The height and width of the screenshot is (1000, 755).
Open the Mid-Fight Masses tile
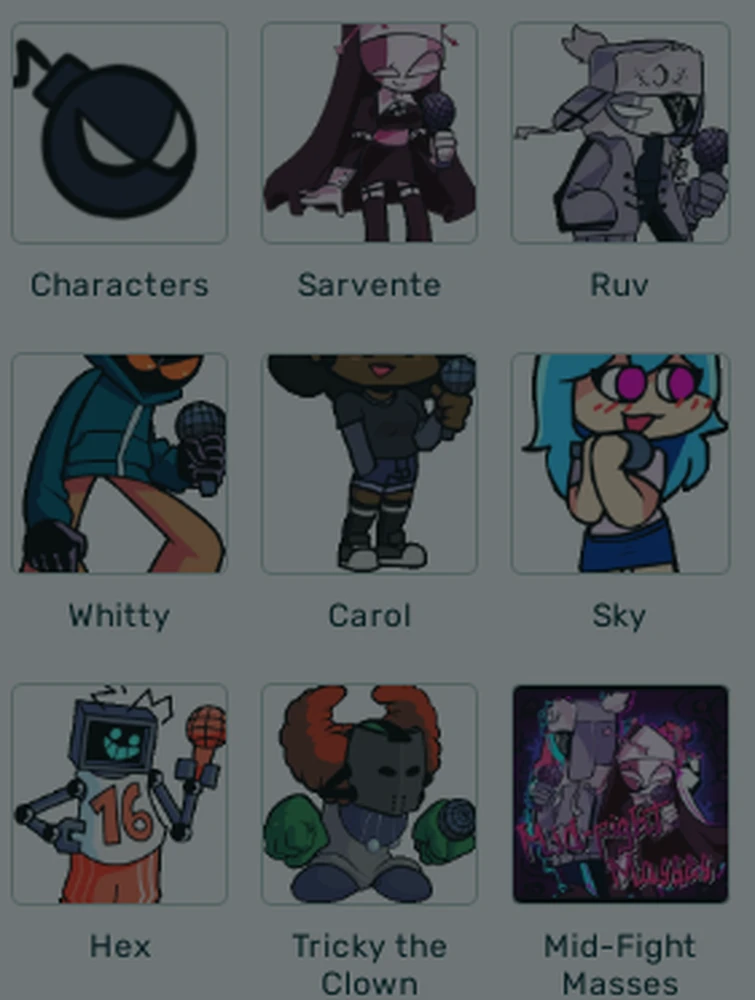(x=620, y=794)
